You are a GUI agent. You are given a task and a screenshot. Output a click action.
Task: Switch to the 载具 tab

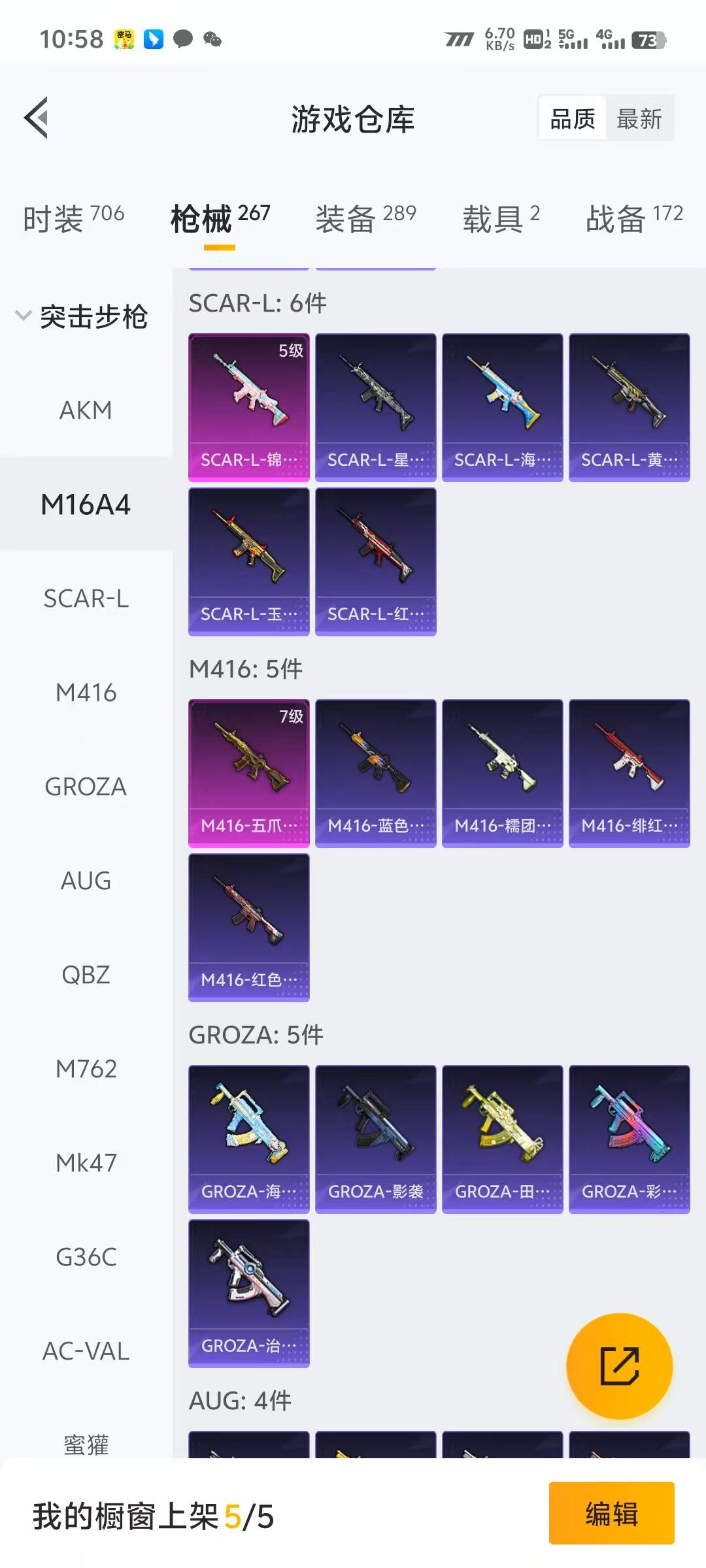pyautogui.click(x=501, y=218)
